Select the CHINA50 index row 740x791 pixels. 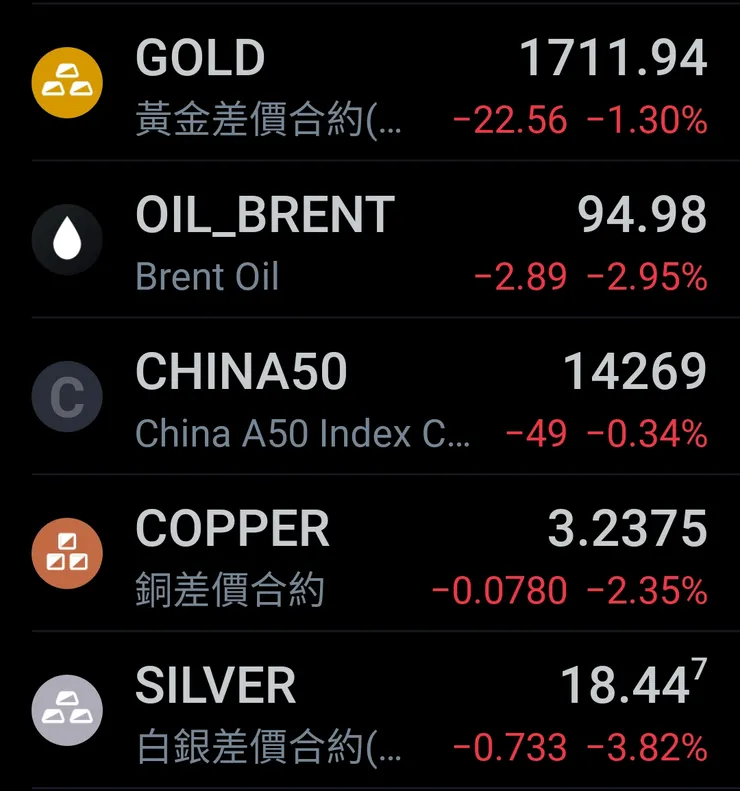370,400
